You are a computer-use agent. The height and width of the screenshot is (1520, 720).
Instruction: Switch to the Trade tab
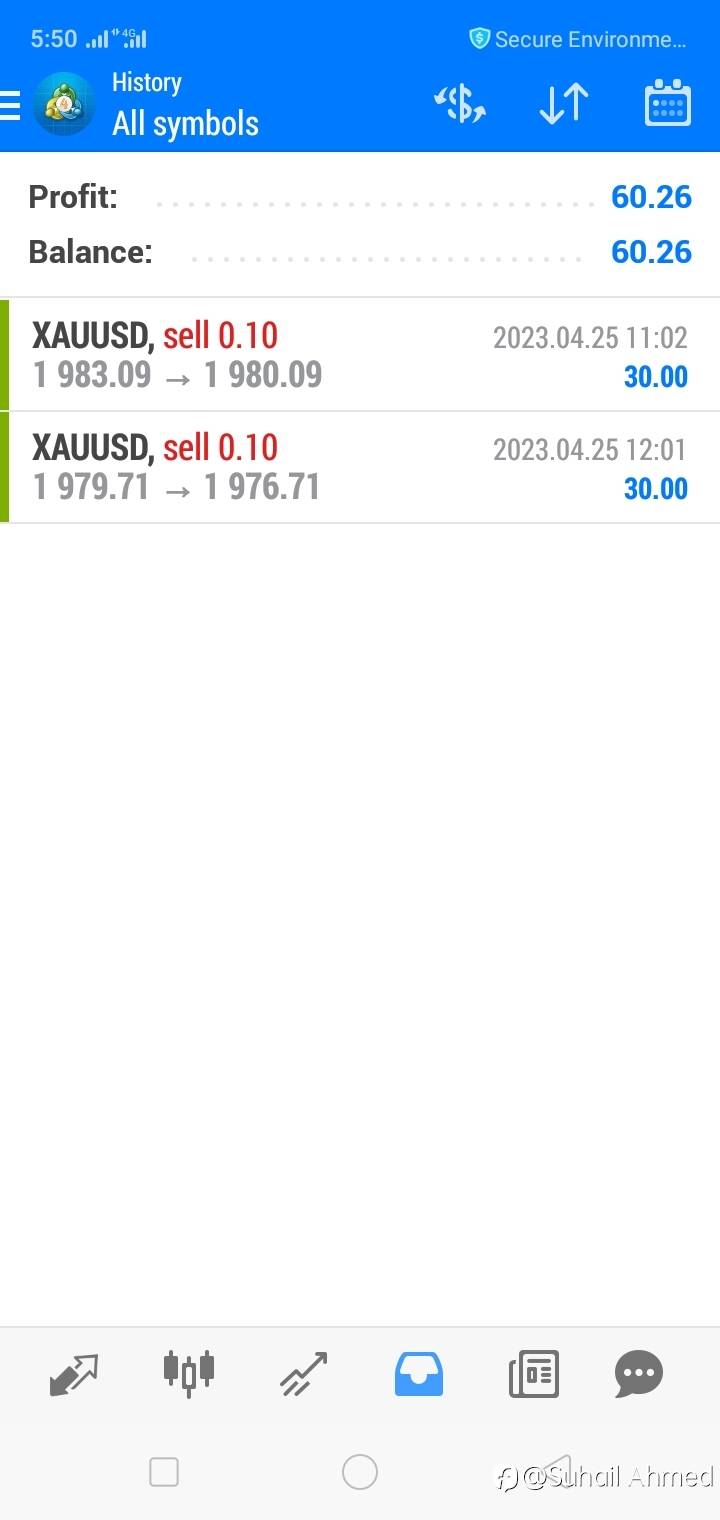click(x=304, y=1374)
